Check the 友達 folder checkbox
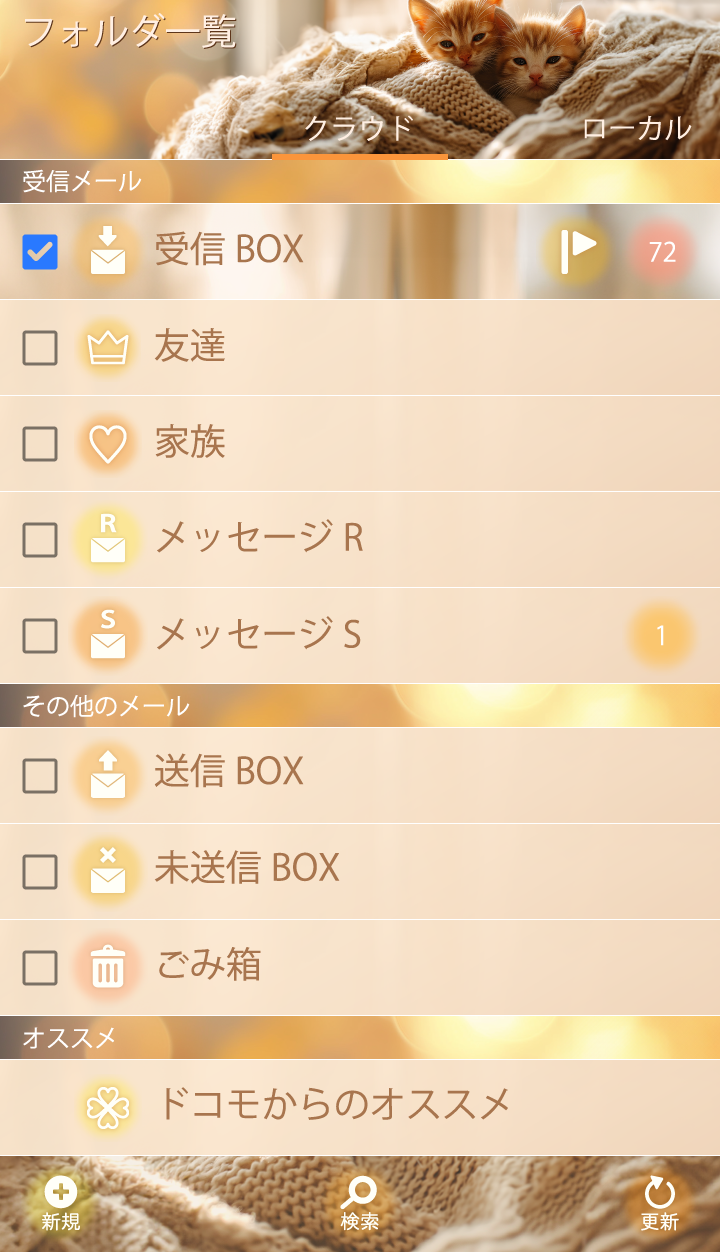 [40, 348]
